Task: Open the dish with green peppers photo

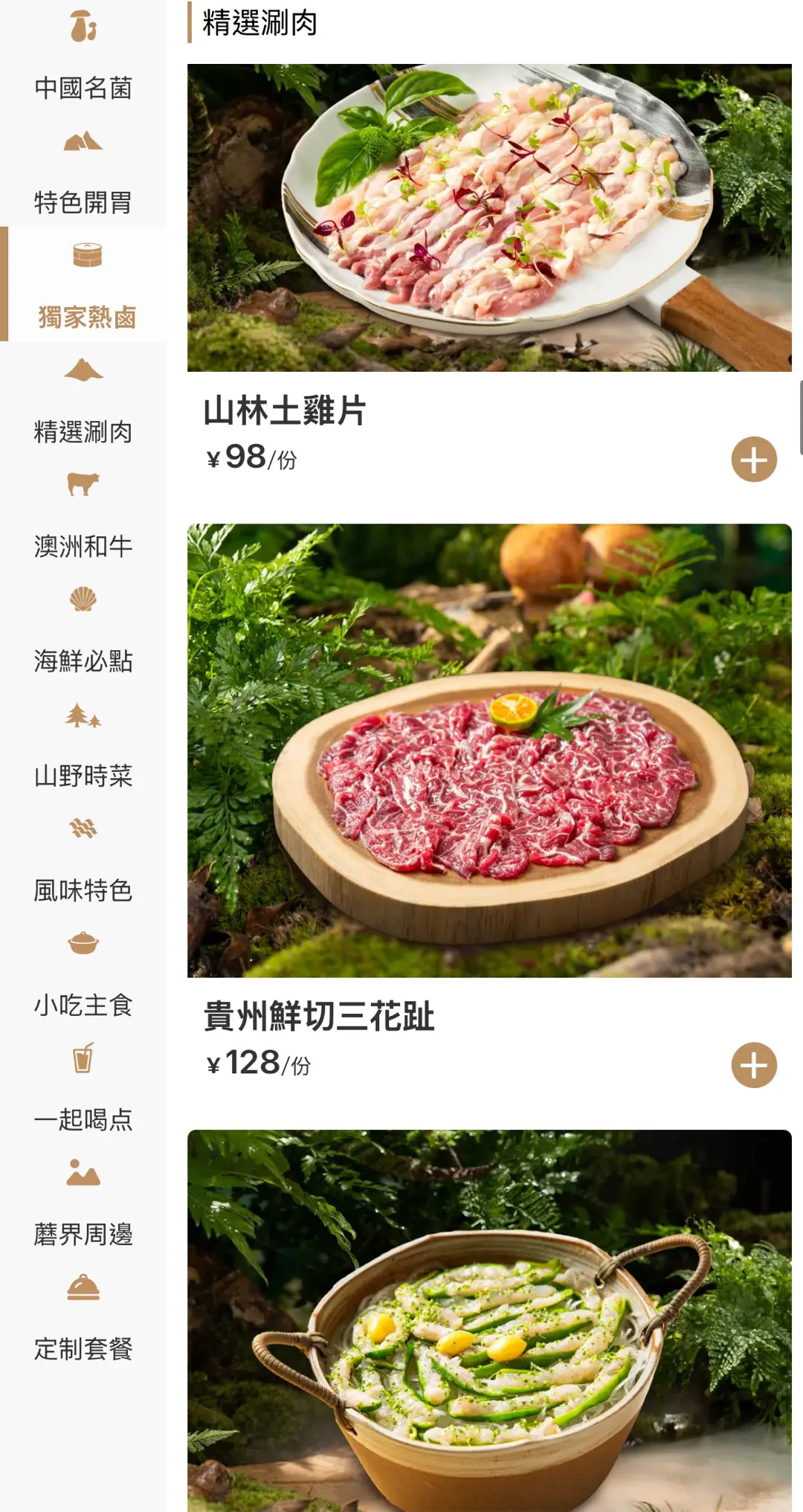Action: click(x=489, y=1320)
